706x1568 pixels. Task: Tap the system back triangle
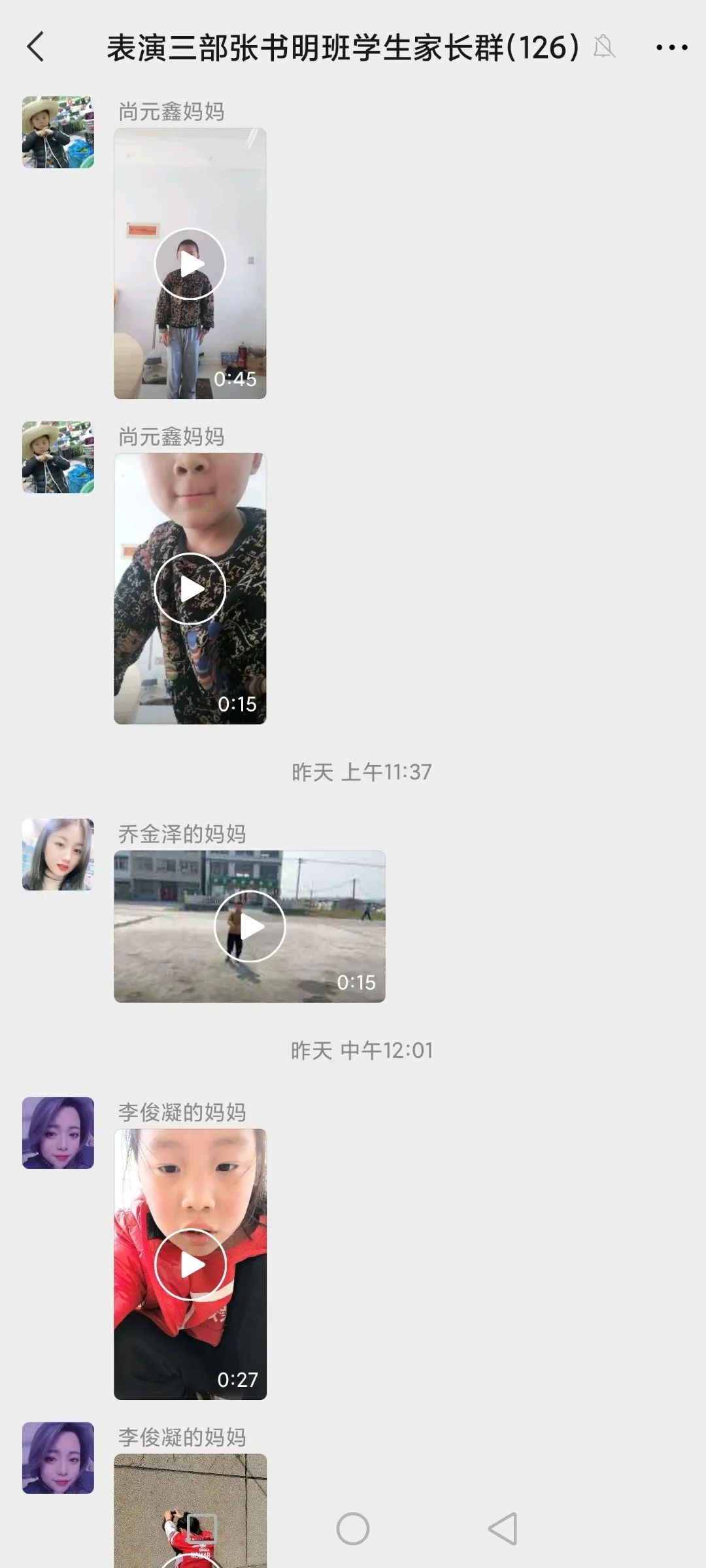point(503,1529)
